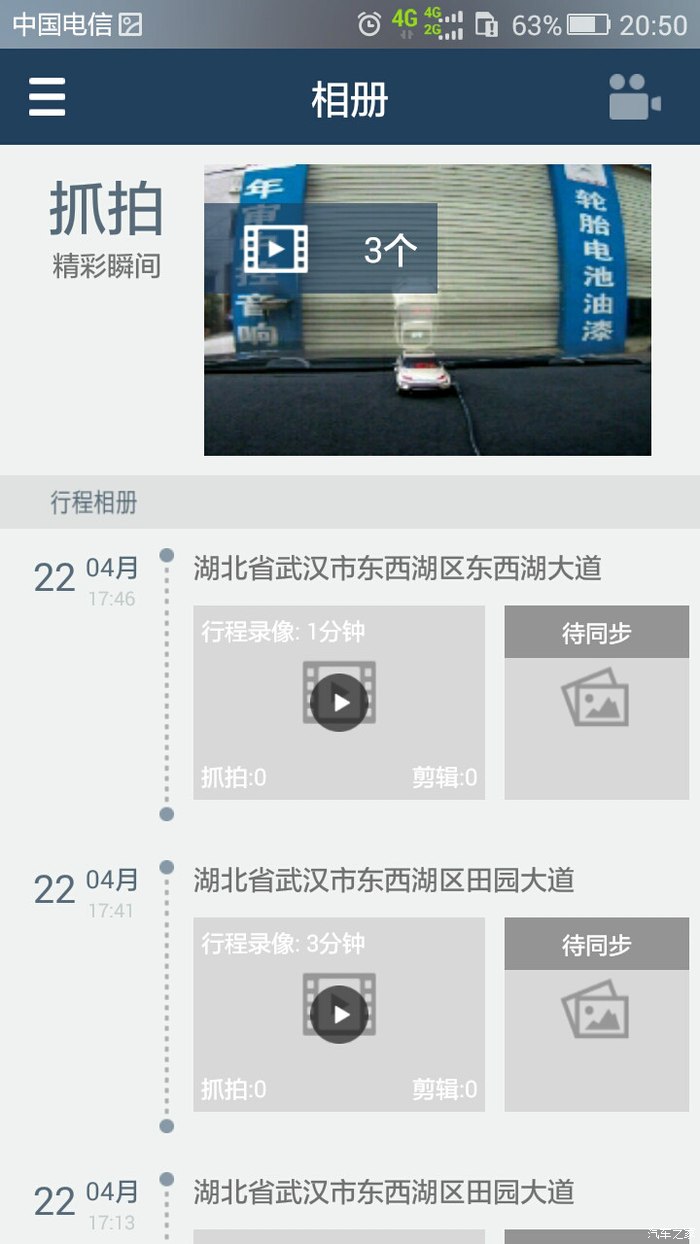
Task: Open 待同步 photos for the 东西湖大道 trip
Action: click(596, 702)
